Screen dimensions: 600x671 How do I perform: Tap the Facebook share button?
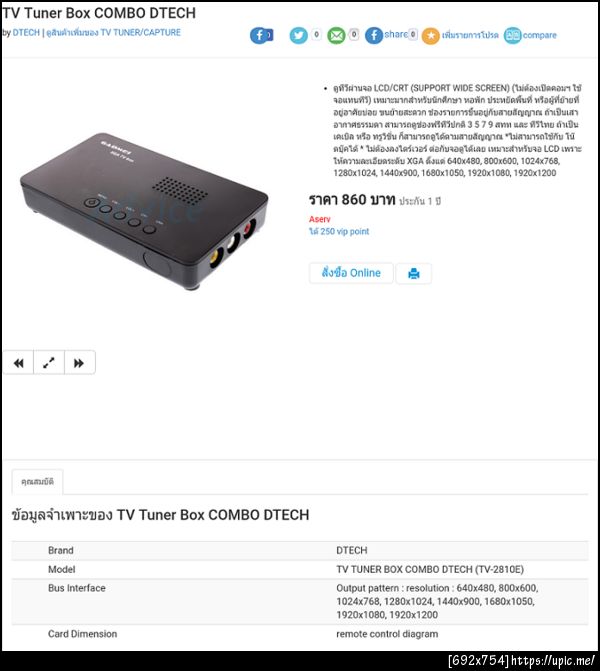(x=386, y=35)
